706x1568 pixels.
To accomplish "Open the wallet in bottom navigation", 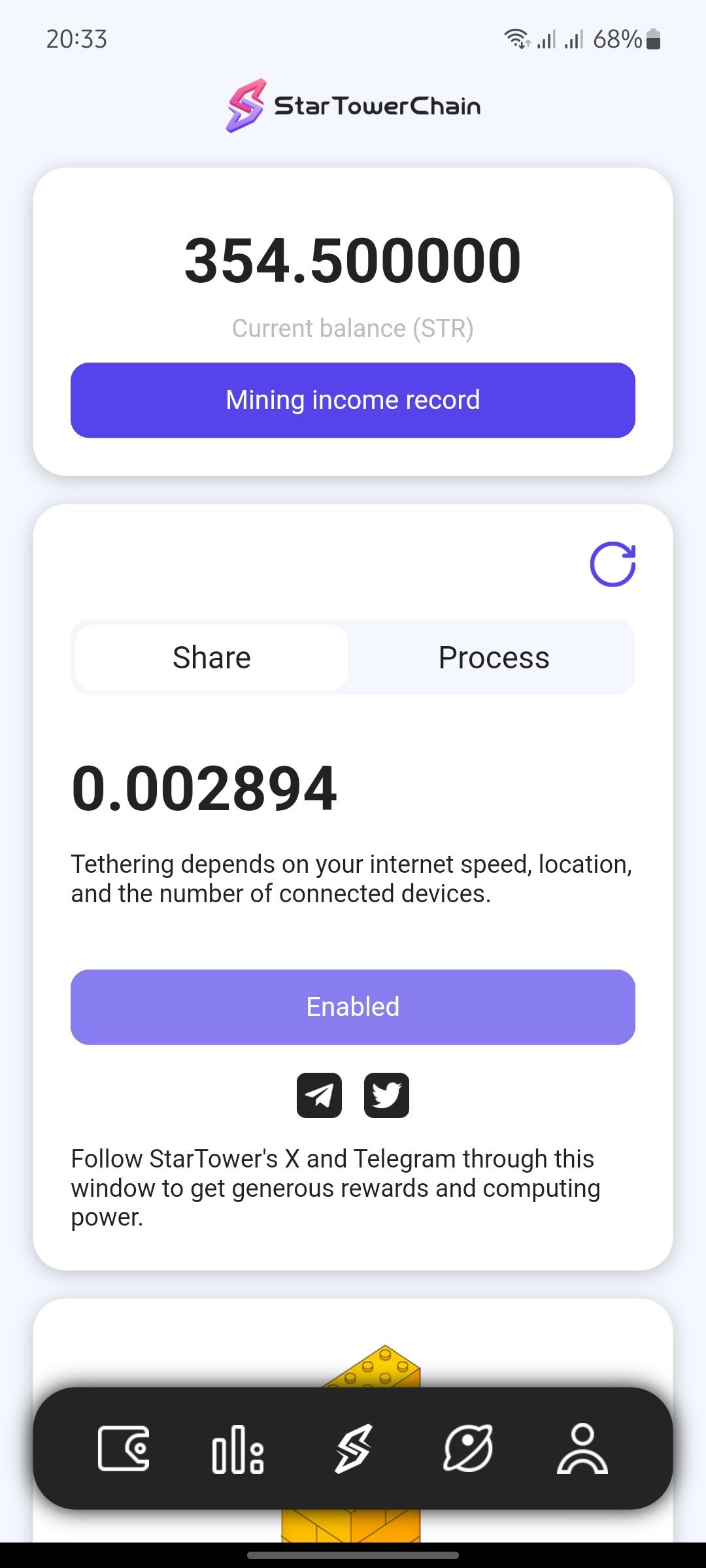I will pyautogui.click(x=124, y=1448).
